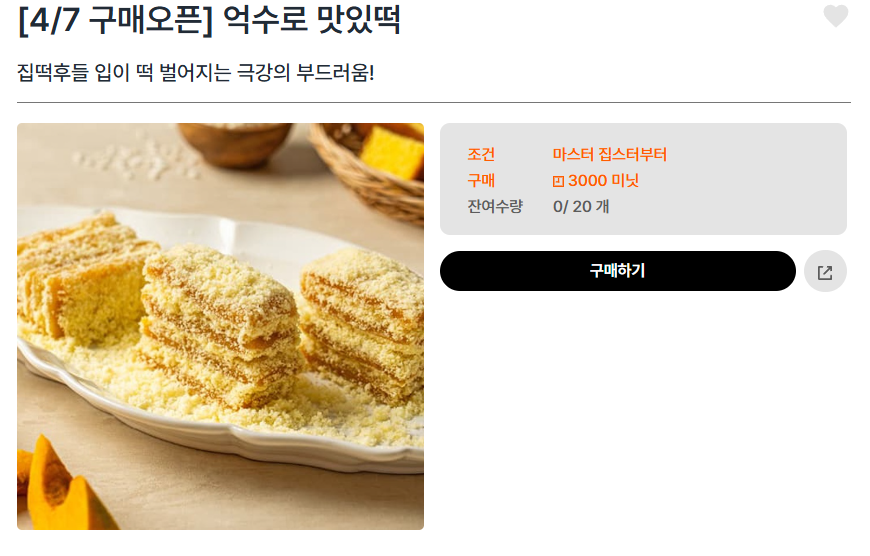Screen dimensions: 870x556
Task: Tap the 구매하기 purchase button
Action: [618, 271]
